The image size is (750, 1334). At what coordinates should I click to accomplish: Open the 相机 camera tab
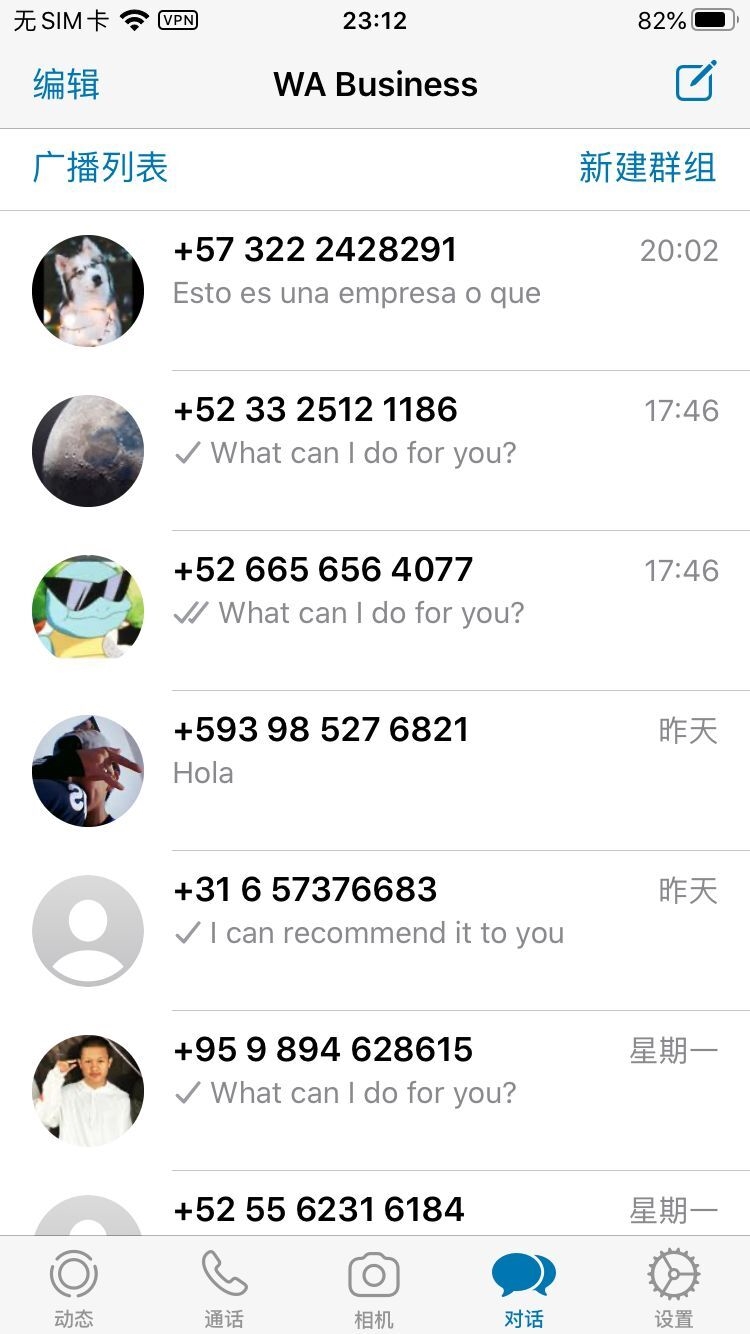coord(374,1288)
